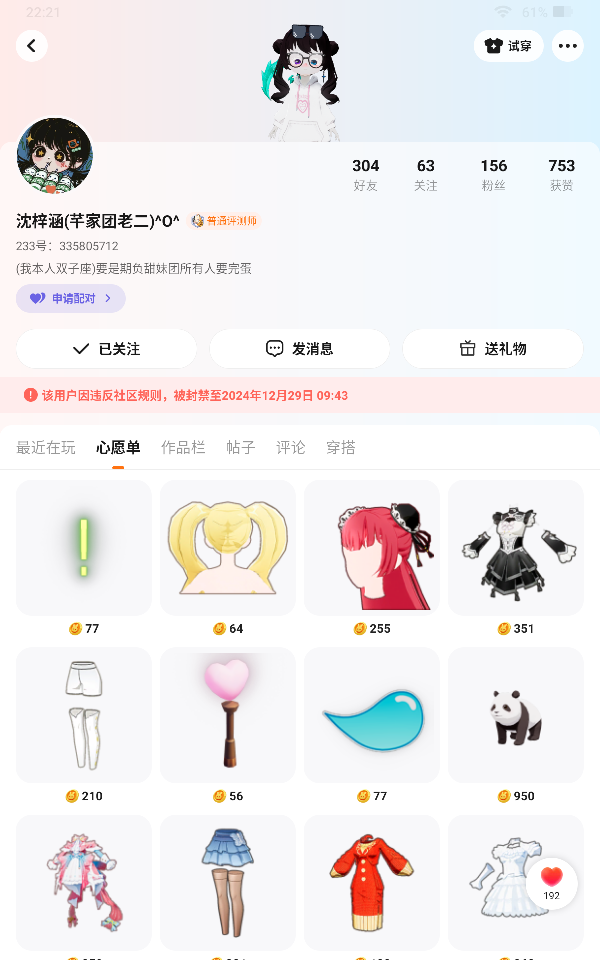Tap 送礼物 to send a gift
Image resolution: width=600 pixels, height=960 pixels.
(x=492, y=349)
